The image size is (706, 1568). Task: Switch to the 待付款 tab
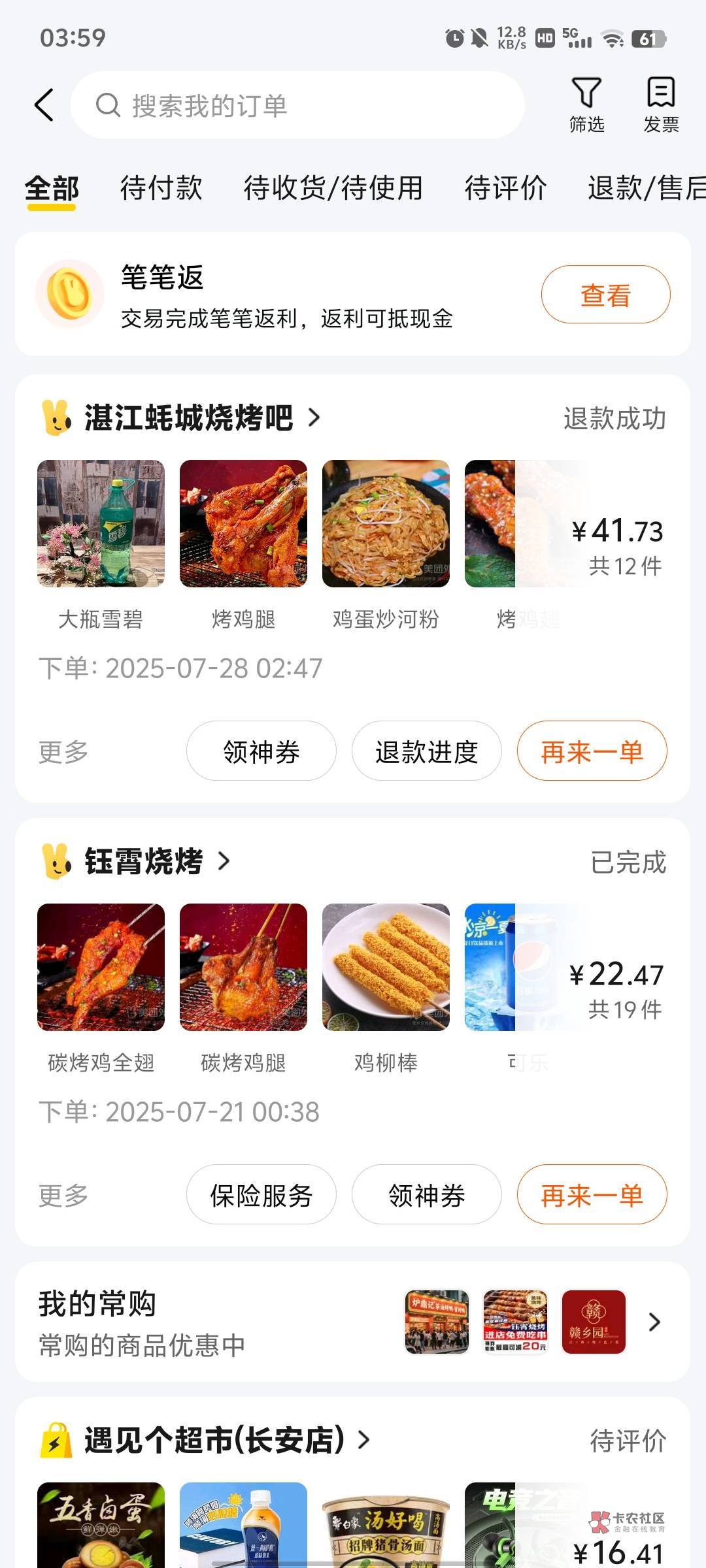161,188
